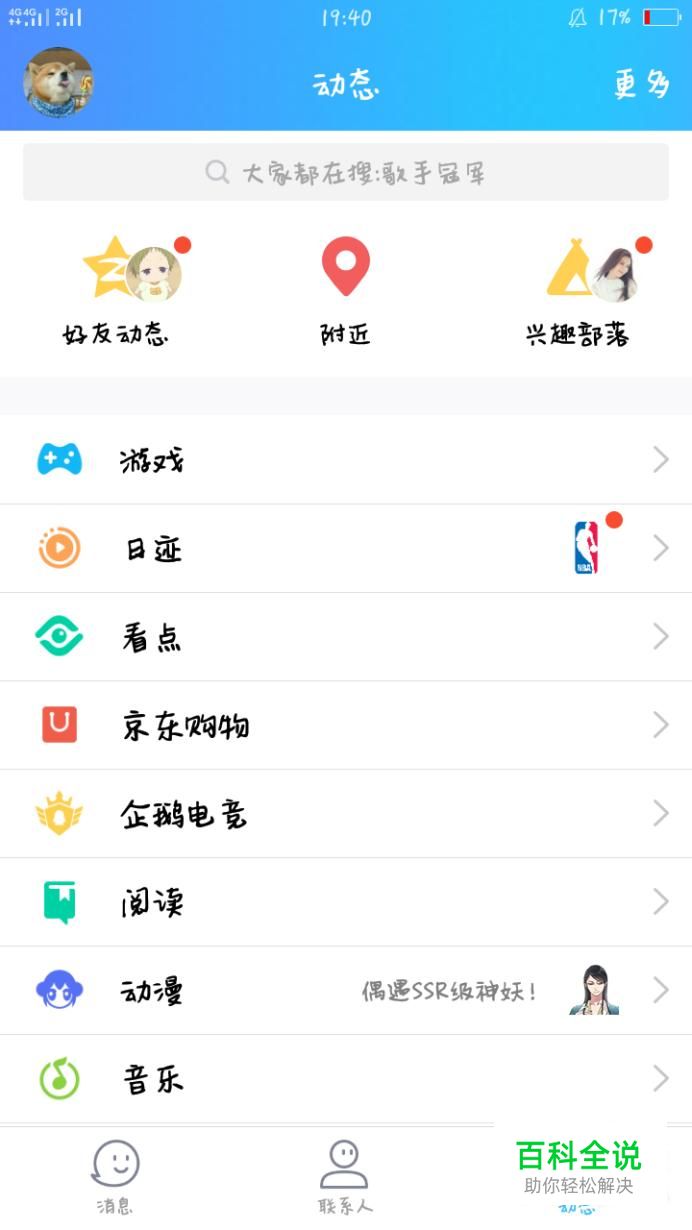
Task: Open the 阅读 row
Action: tap(346, 902)
